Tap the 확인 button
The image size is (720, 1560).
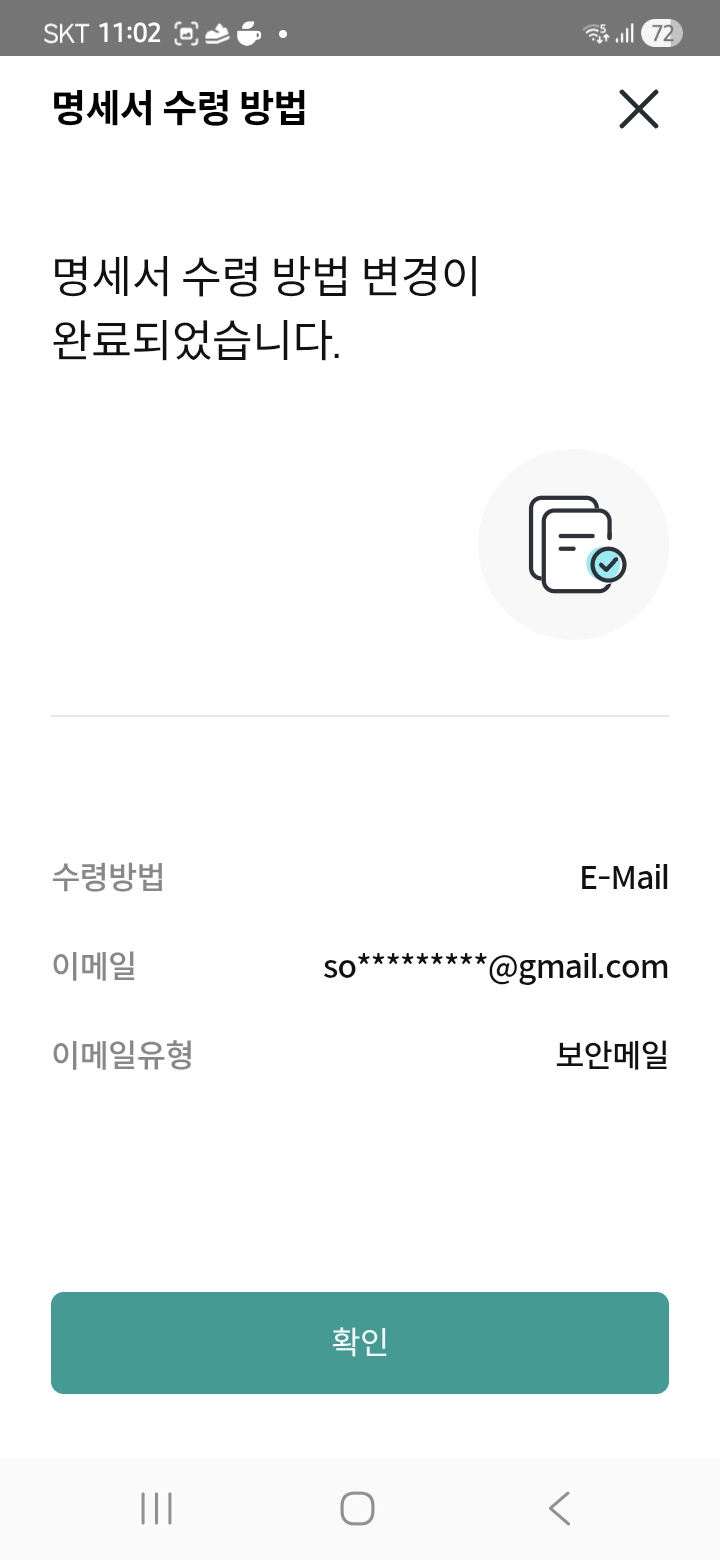360,1342
